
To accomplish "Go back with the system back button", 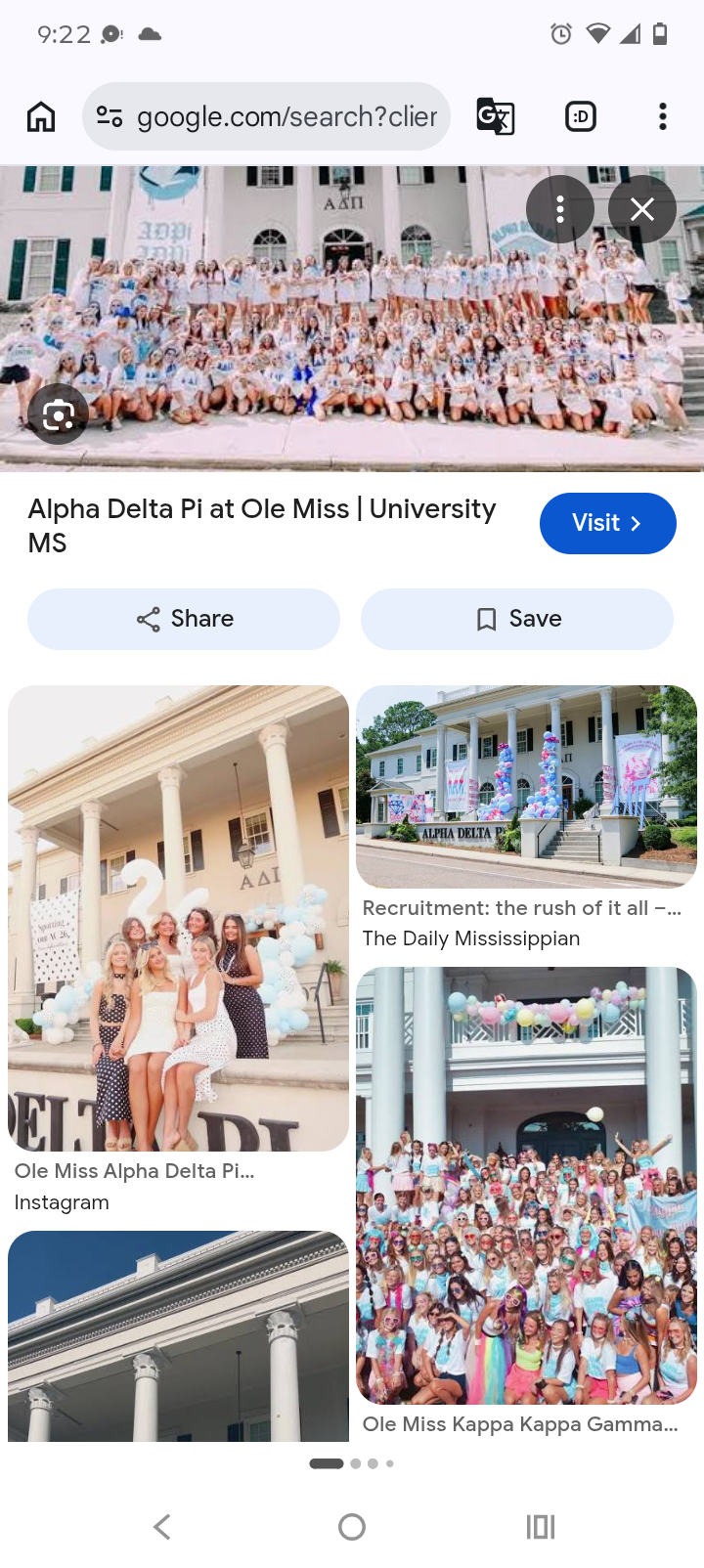I will [162, 1526].
